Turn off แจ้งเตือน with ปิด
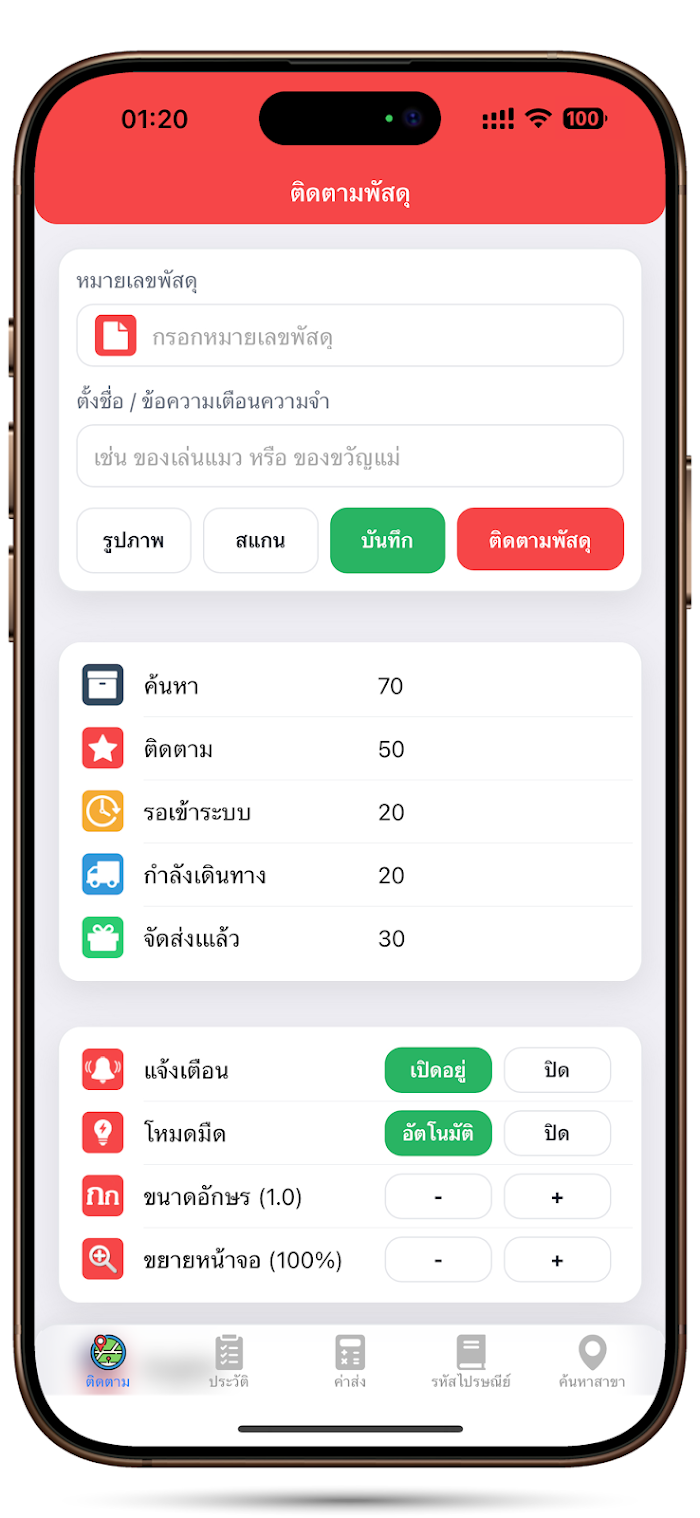The width and height of the screenshot is (700, 1518). [x=557, y=1070]
